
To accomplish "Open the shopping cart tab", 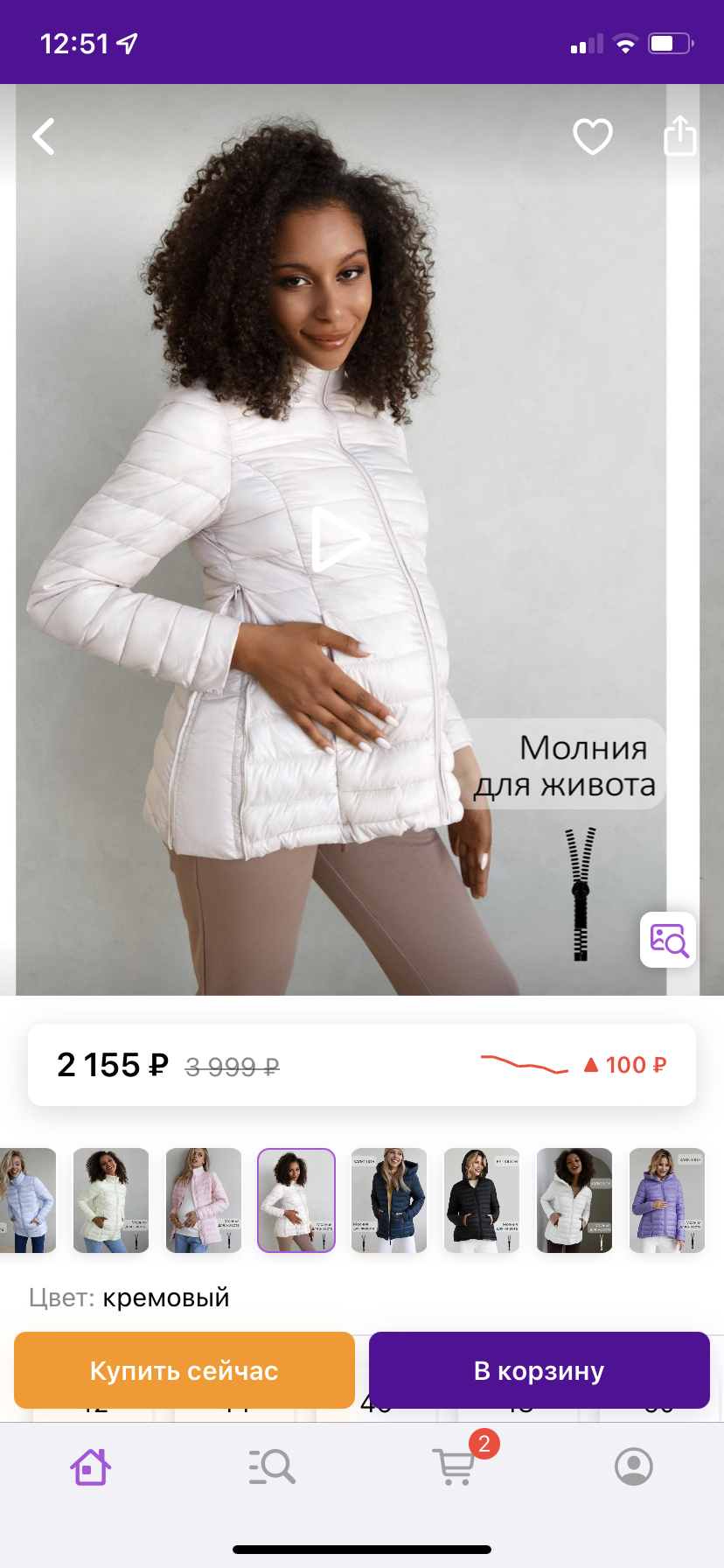I will point(455,1466).
